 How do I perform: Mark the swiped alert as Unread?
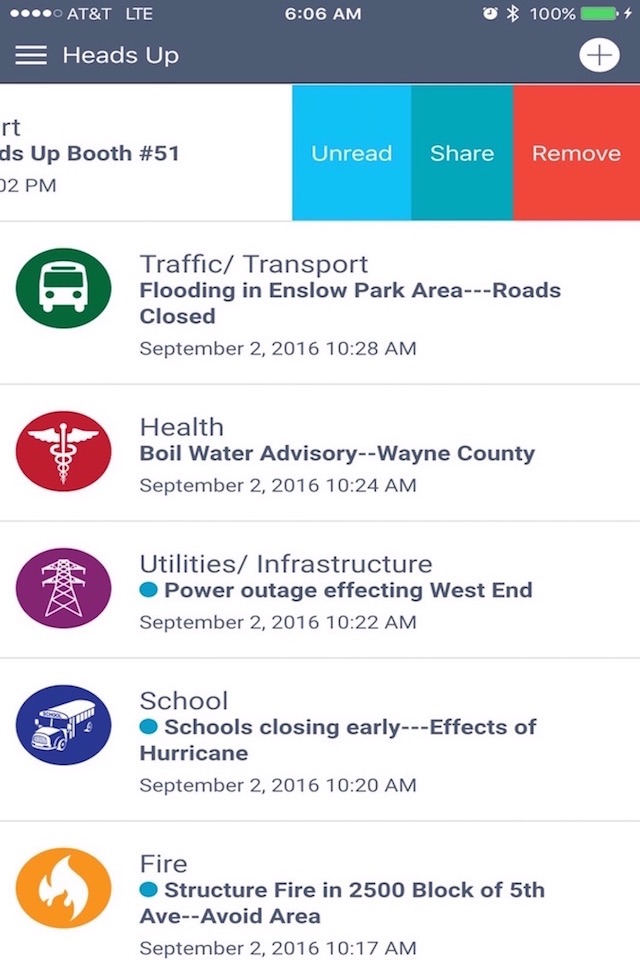351,153
